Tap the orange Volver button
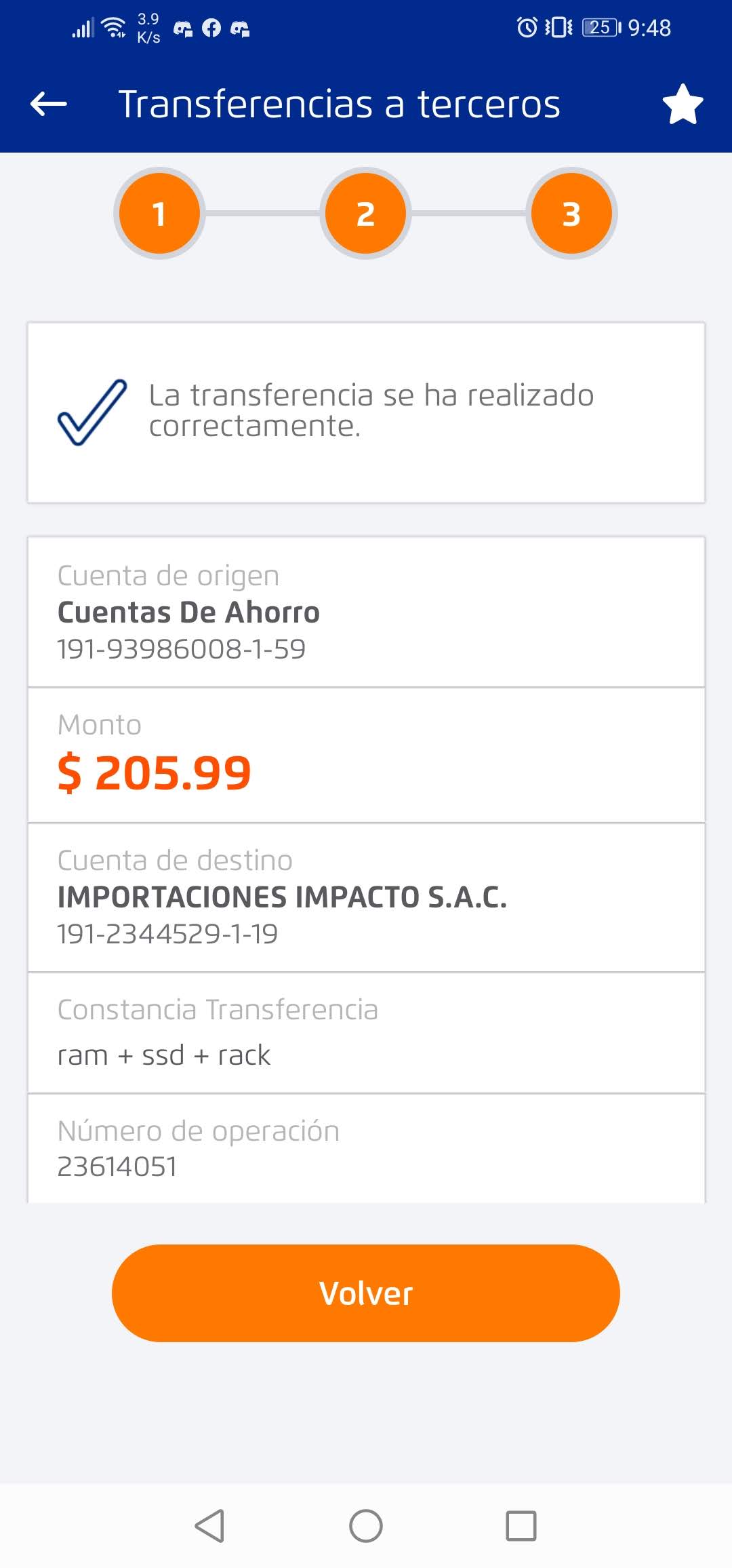This screenshot has height=1568, width=732. point(365,1293)
